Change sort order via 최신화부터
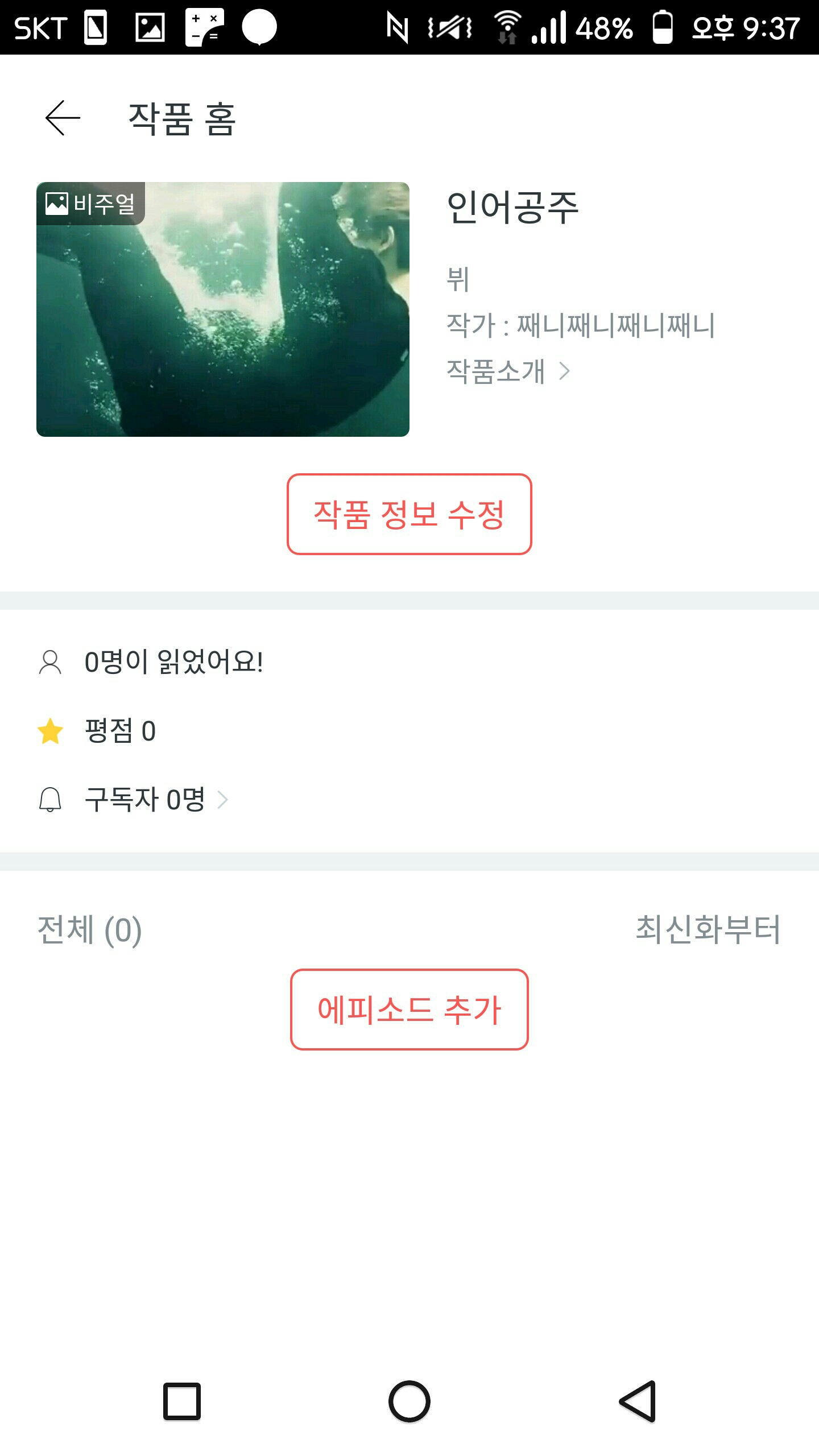The width and height of the screenshot is (819, 1456). 708,929
